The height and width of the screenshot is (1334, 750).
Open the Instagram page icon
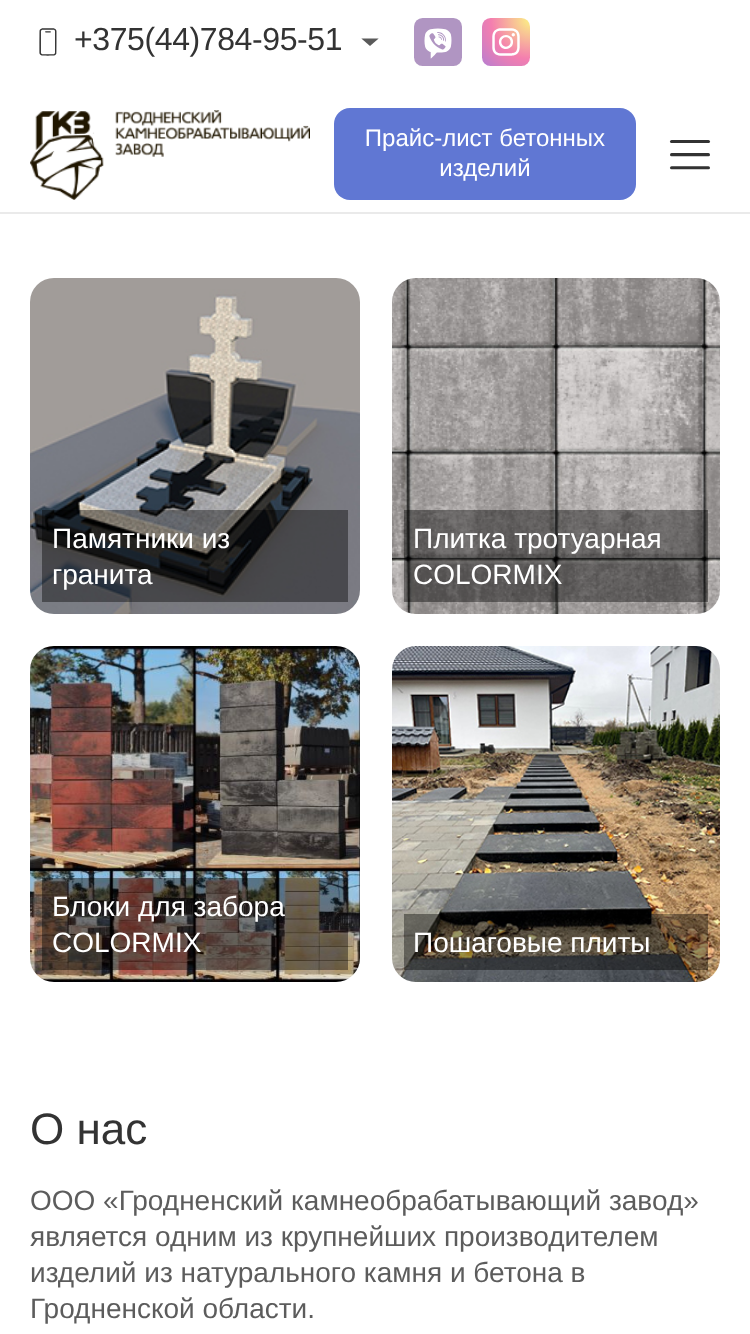point(506,42)
